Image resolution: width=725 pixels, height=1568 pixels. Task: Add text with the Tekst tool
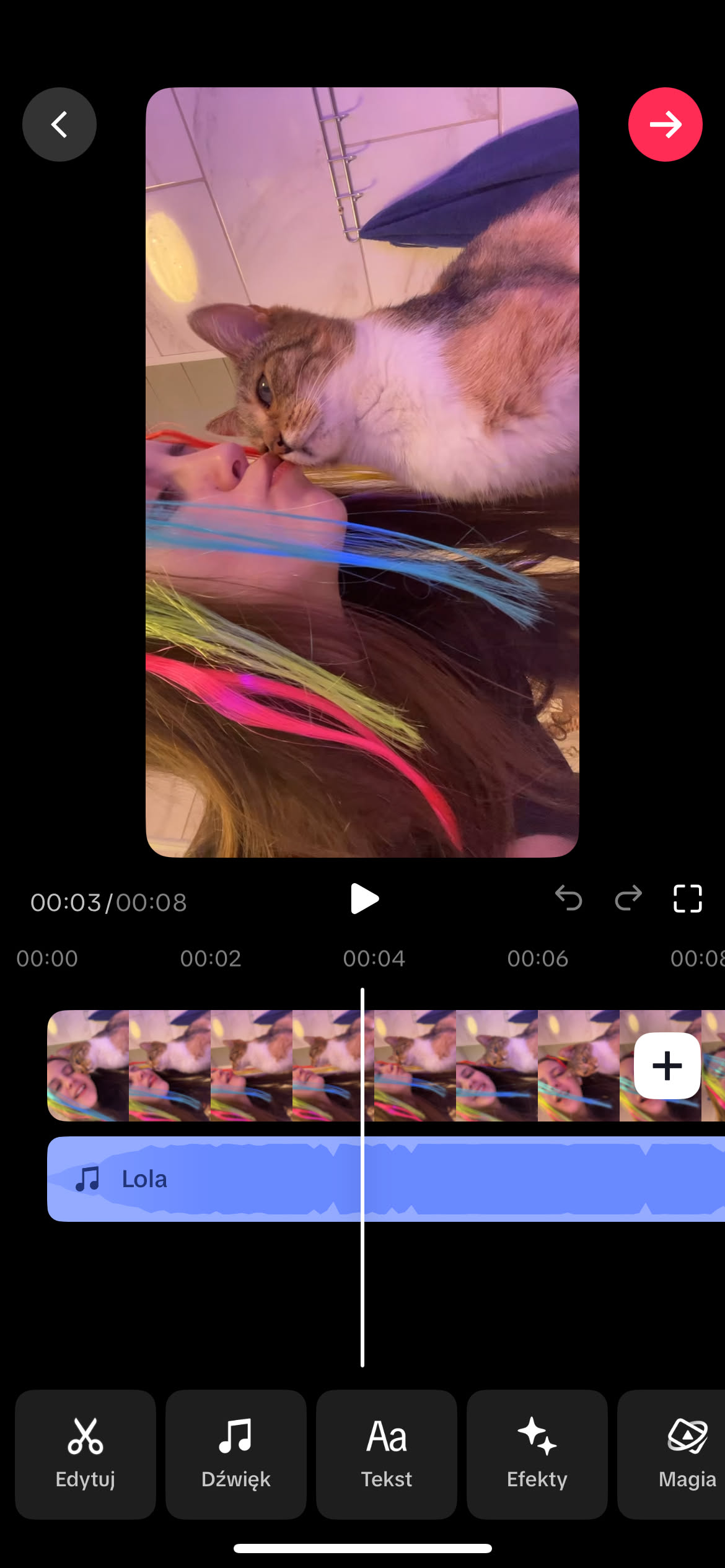tap(387, 1454)
